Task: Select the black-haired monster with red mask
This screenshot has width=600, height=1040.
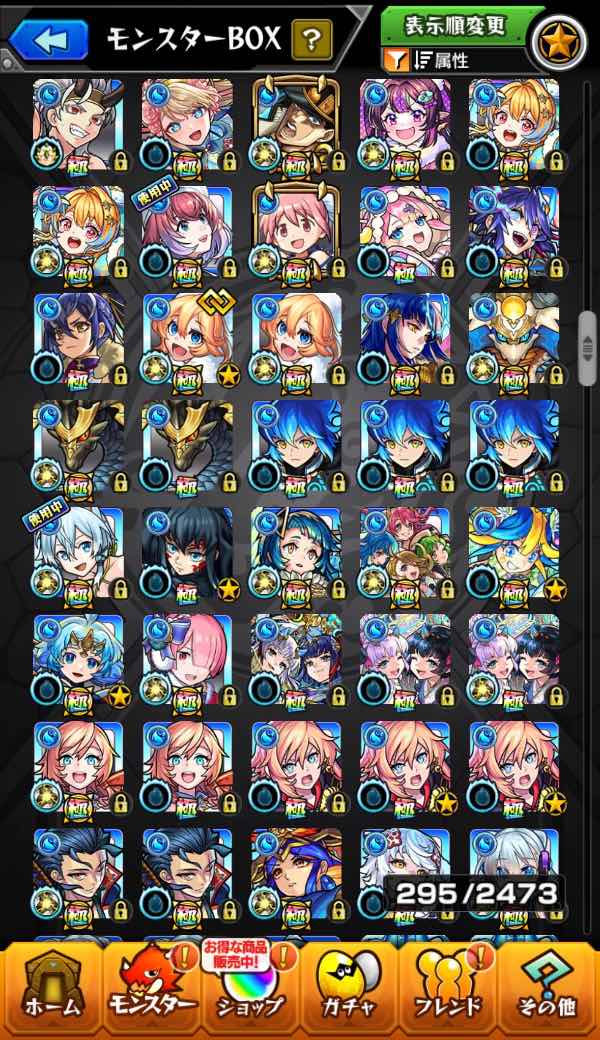Action: pos(187,553)
